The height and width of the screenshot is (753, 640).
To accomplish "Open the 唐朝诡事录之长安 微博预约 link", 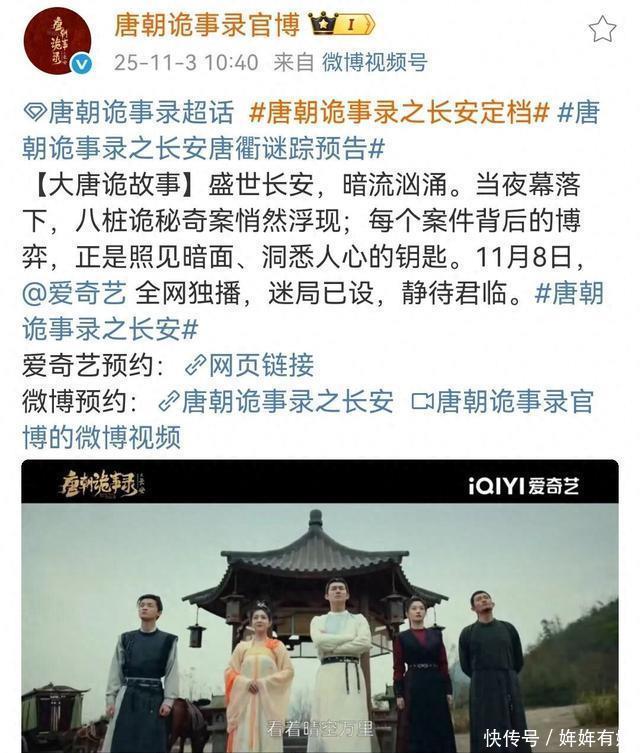I will pyautogui.click(x=276, y=401).
